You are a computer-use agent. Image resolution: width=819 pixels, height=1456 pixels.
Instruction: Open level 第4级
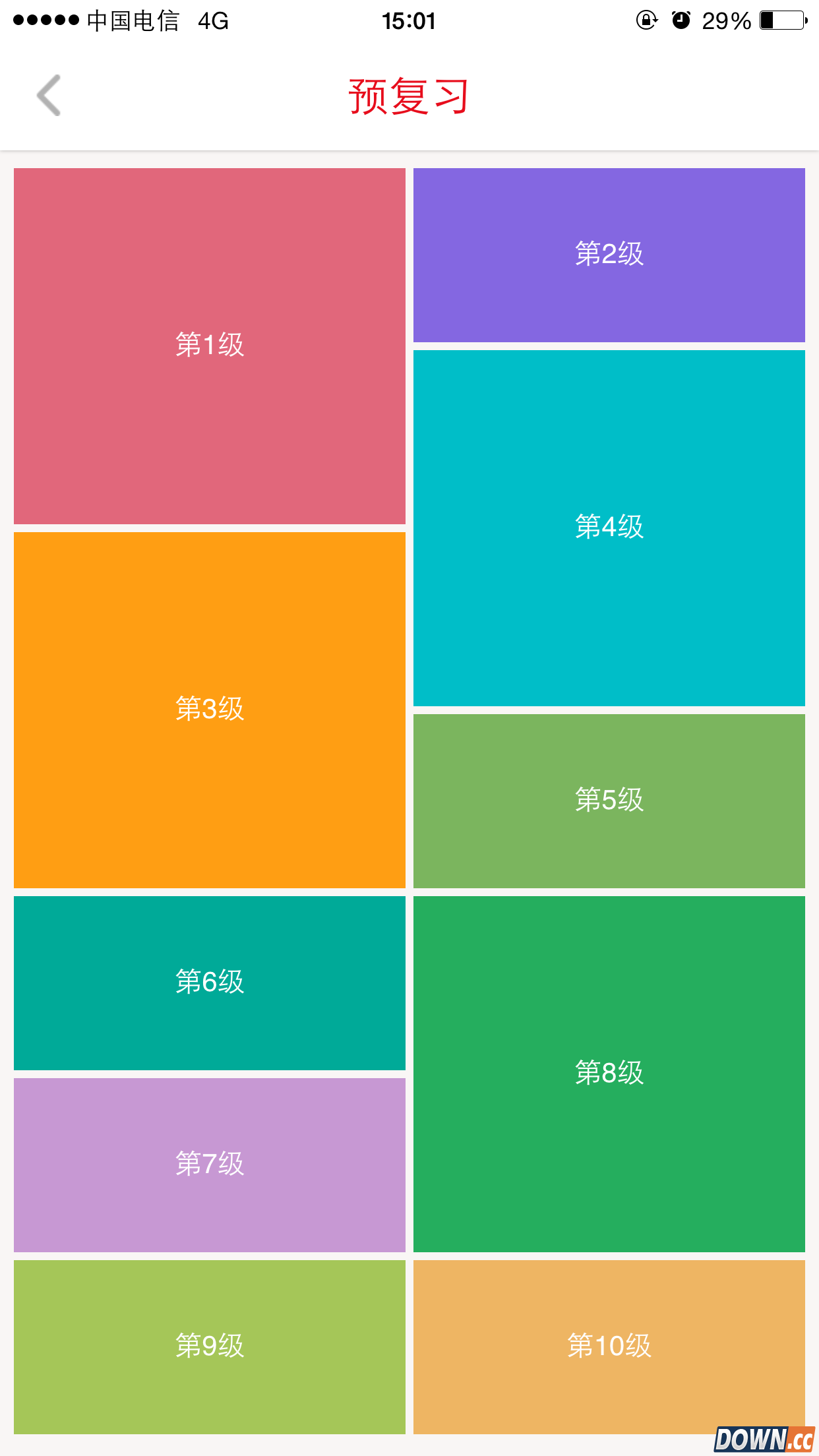point(609,528)
